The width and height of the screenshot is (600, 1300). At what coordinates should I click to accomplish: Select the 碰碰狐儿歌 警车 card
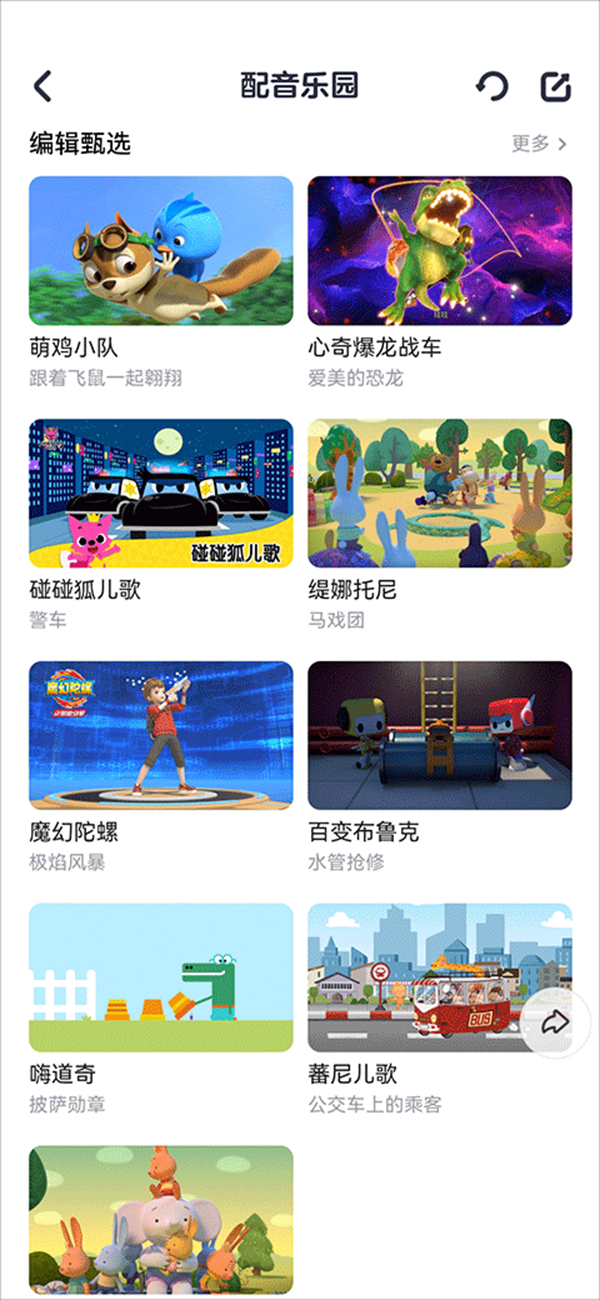coord(161,493)
